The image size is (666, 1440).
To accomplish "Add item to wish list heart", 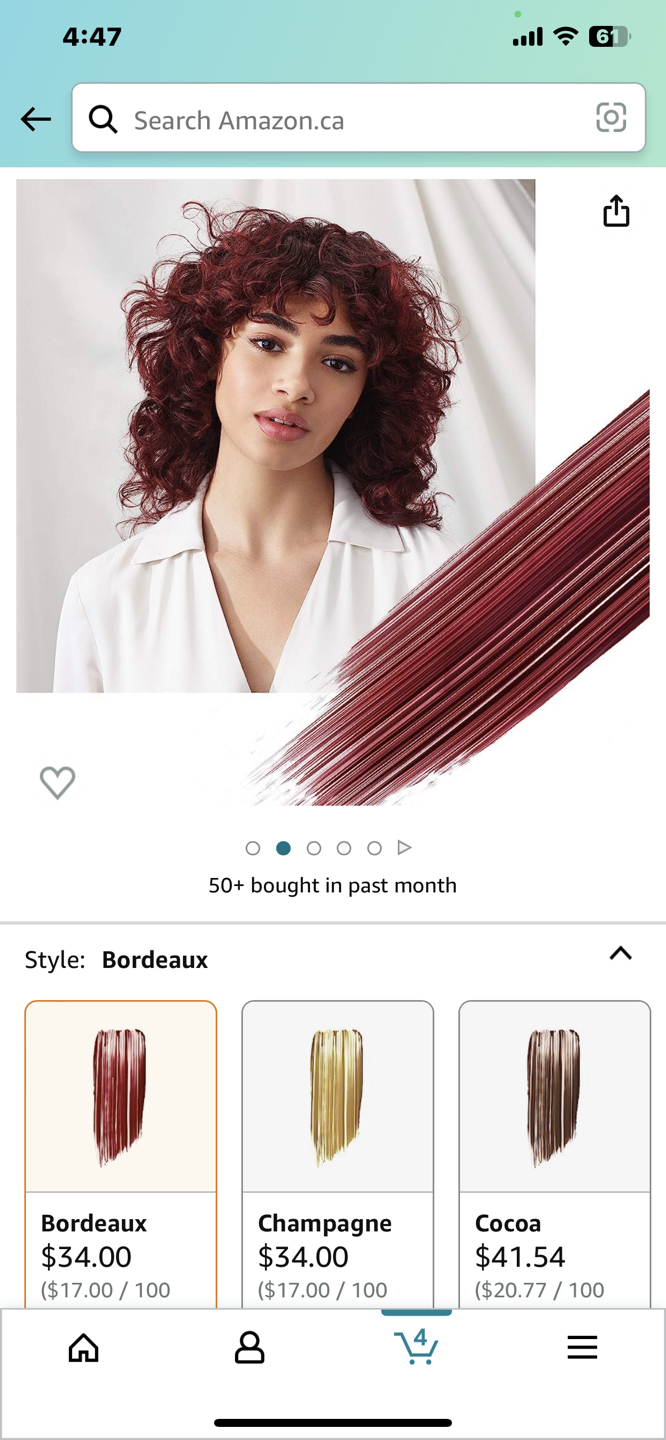I will 57,782.
